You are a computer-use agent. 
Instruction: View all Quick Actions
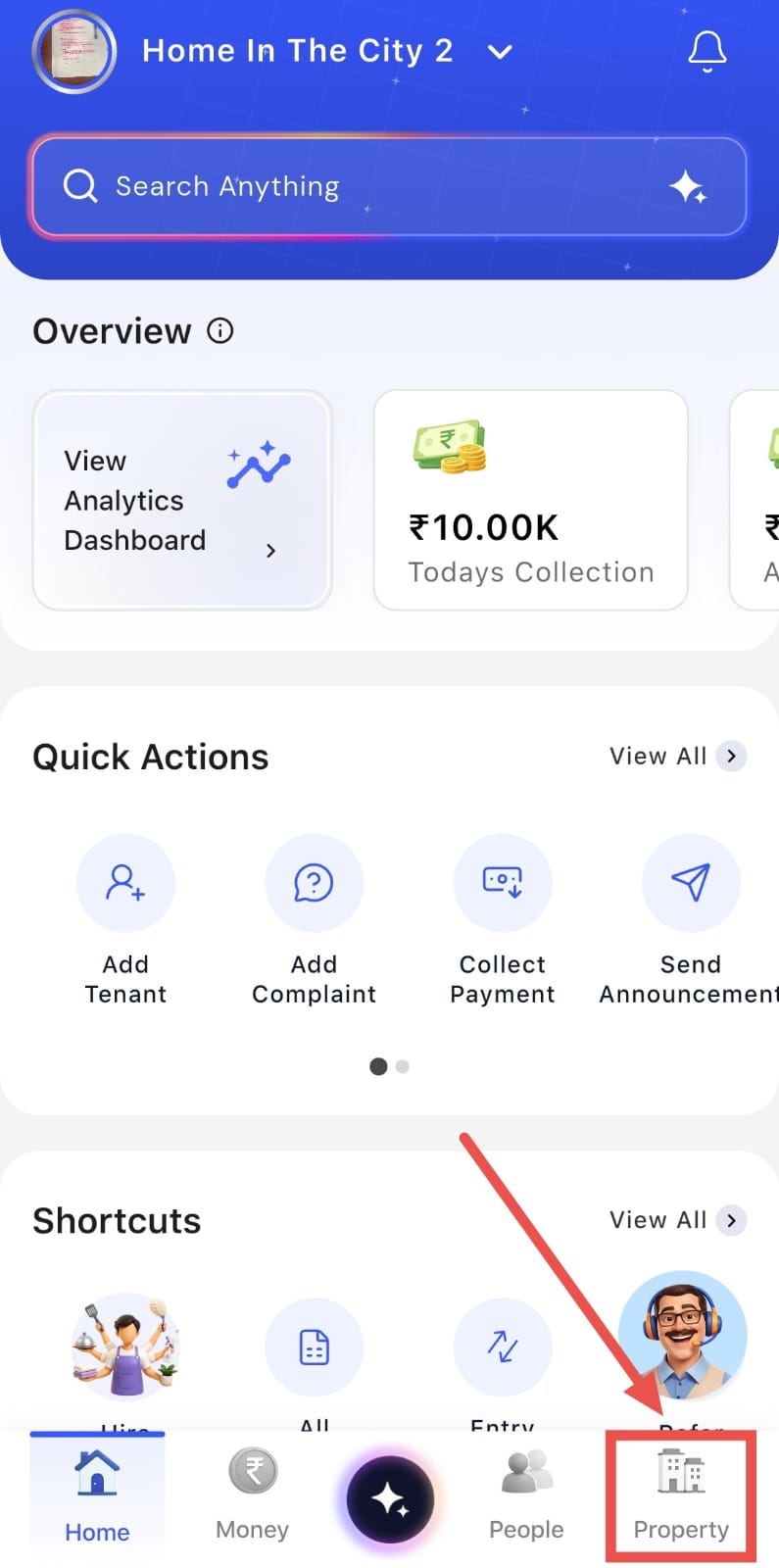(x=678, y=756)
